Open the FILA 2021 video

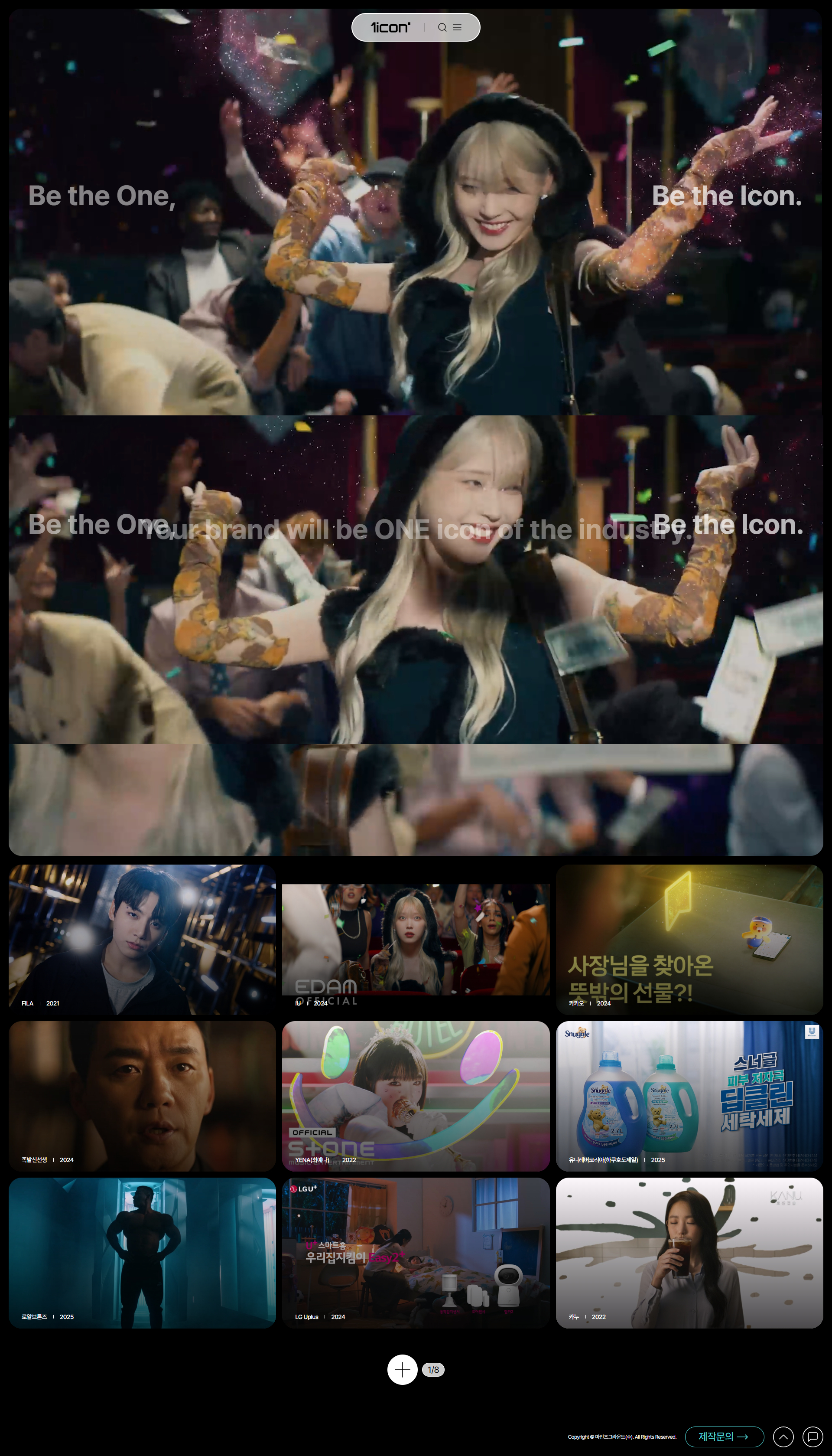142,939
